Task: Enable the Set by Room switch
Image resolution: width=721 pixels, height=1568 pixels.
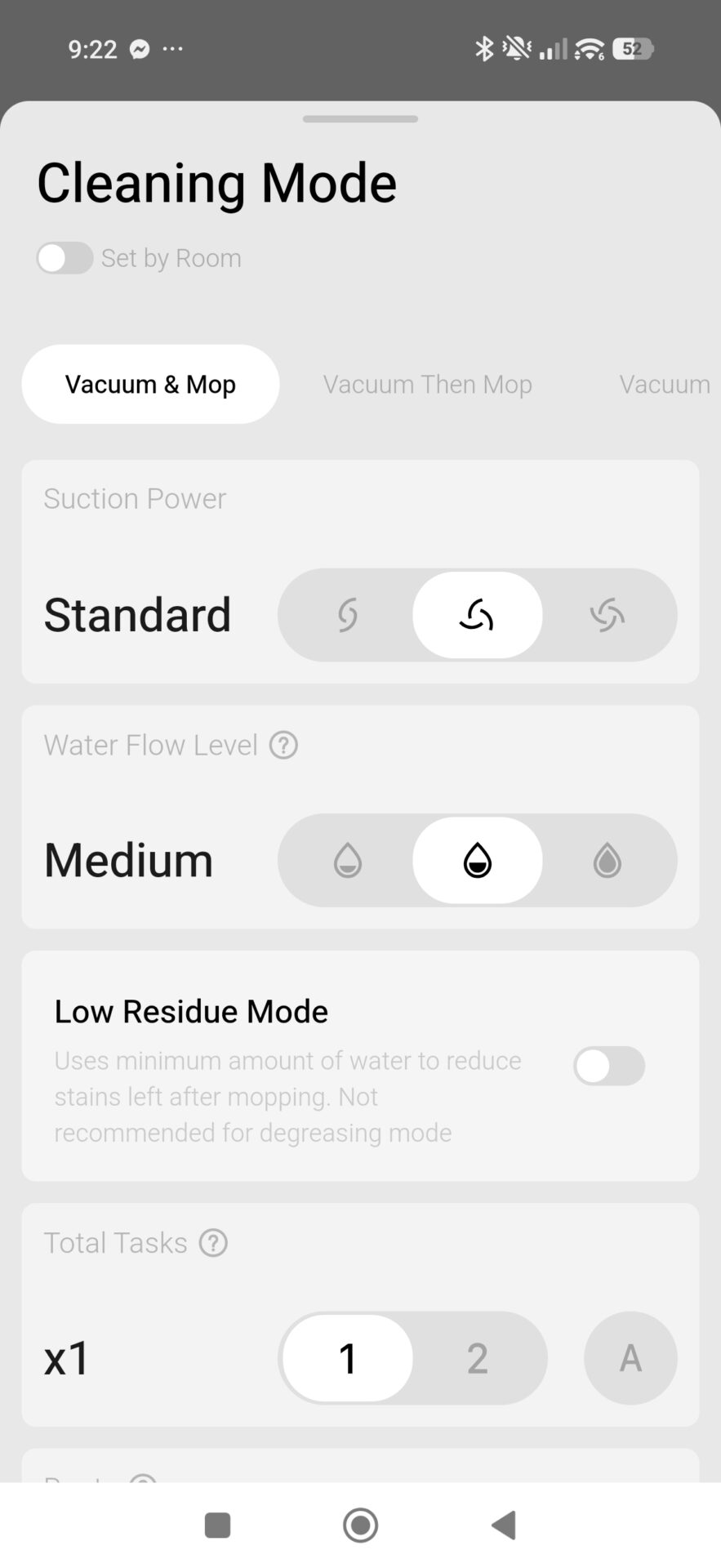Action: point(65,258)
